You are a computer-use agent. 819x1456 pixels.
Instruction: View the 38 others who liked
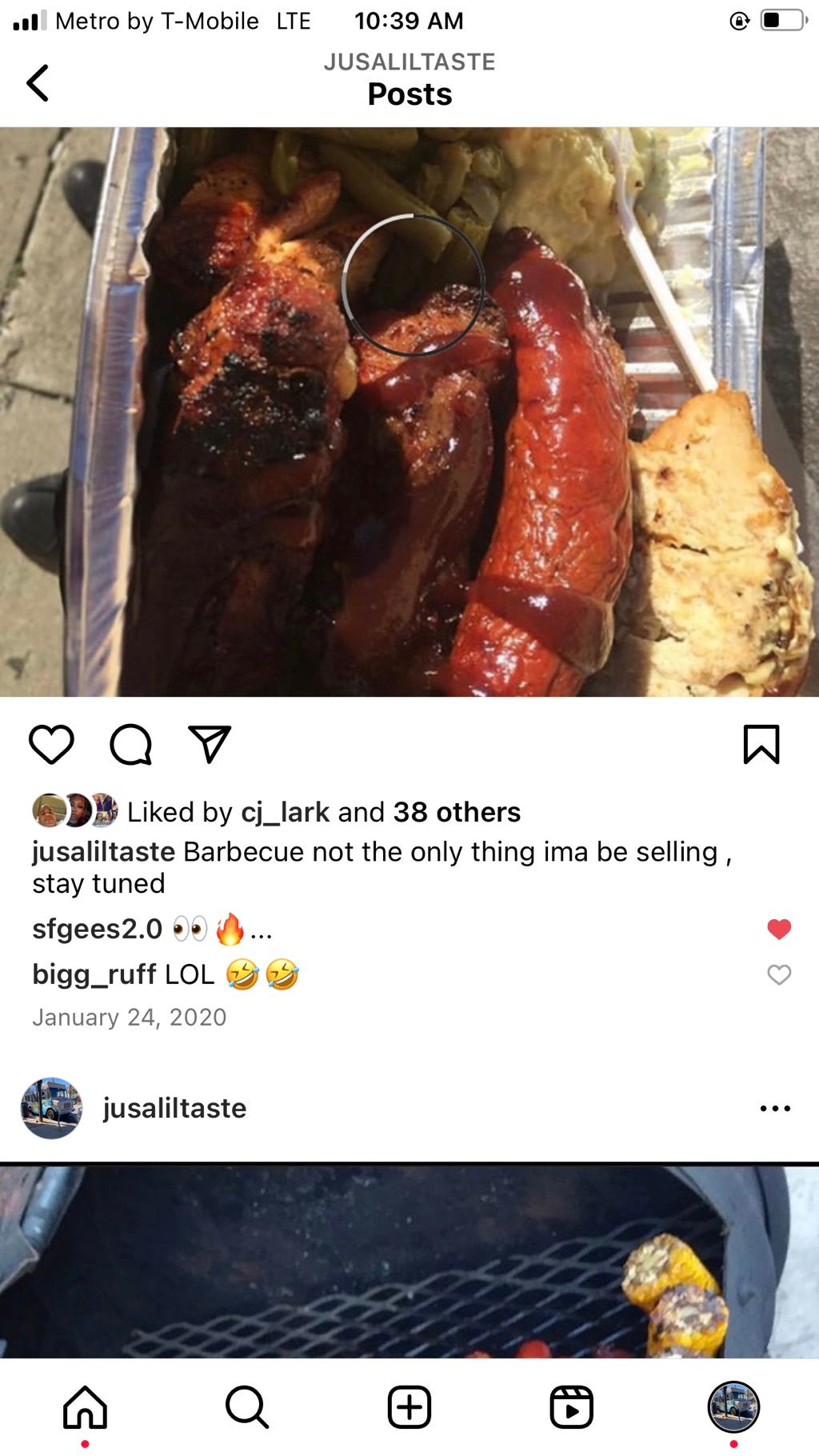coord(457,812)
